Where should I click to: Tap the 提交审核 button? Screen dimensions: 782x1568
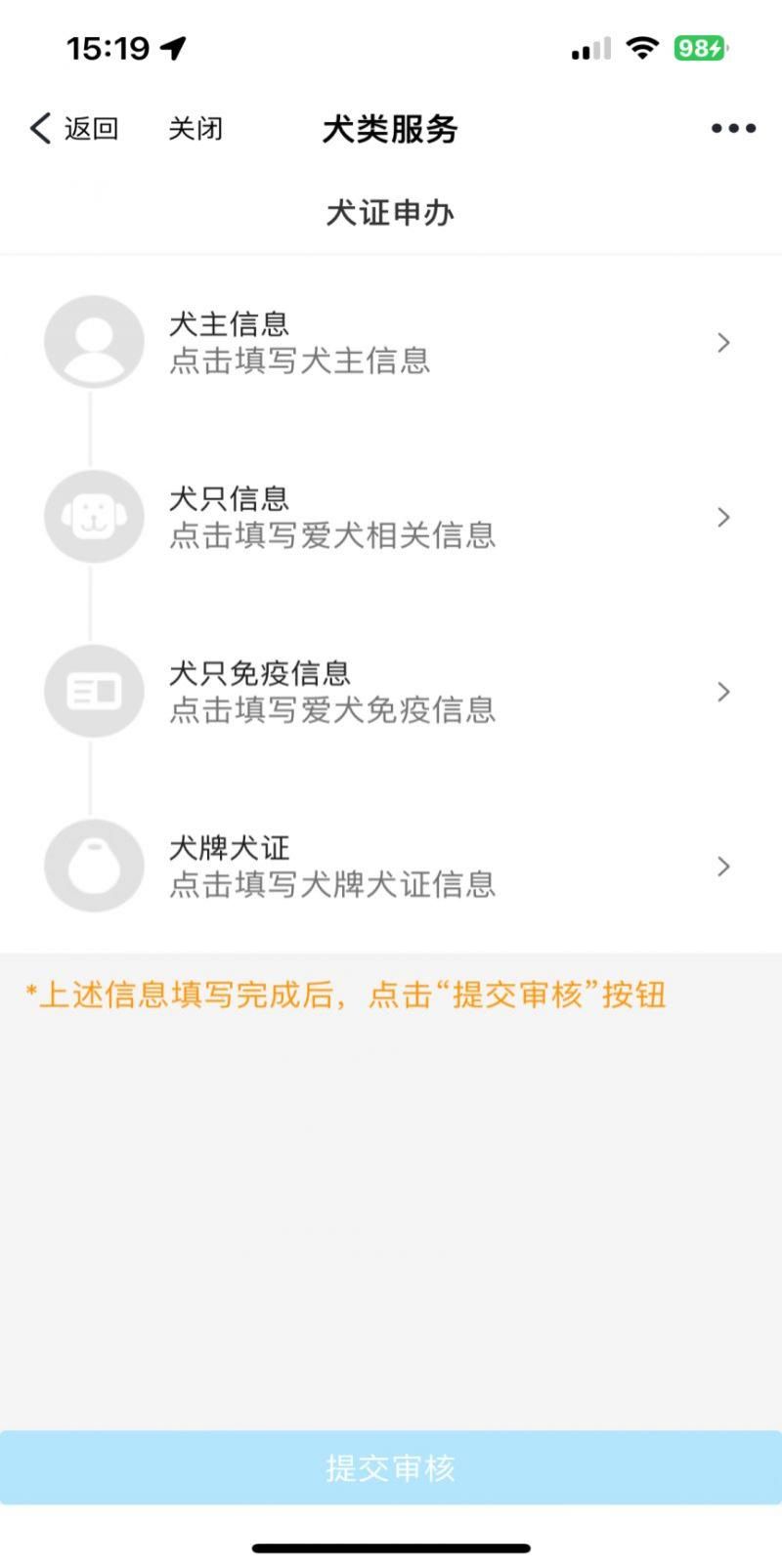click(391, 1467)
